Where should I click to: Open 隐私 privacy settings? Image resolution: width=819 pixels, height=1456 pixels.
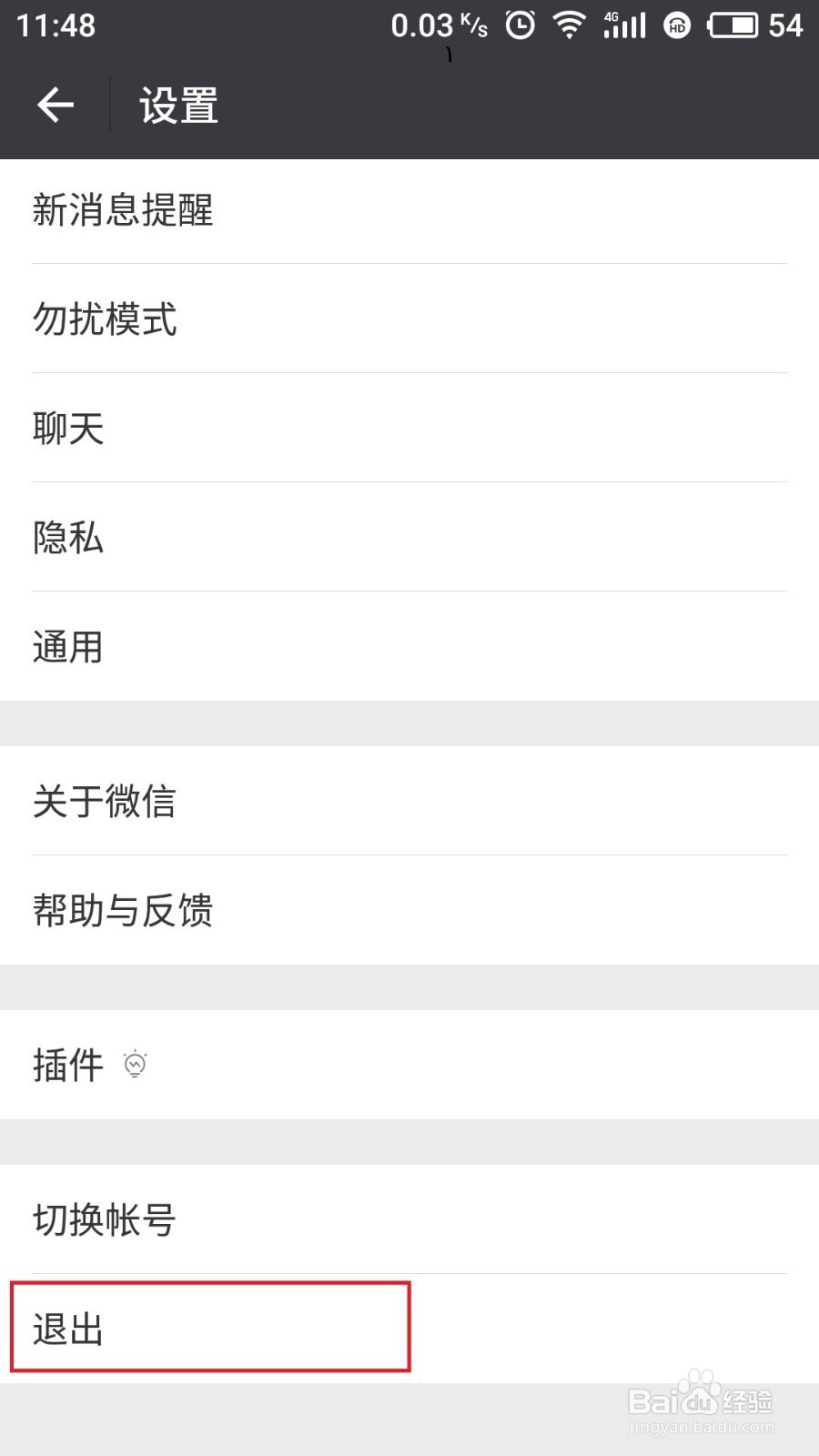(x=69, y=538)
